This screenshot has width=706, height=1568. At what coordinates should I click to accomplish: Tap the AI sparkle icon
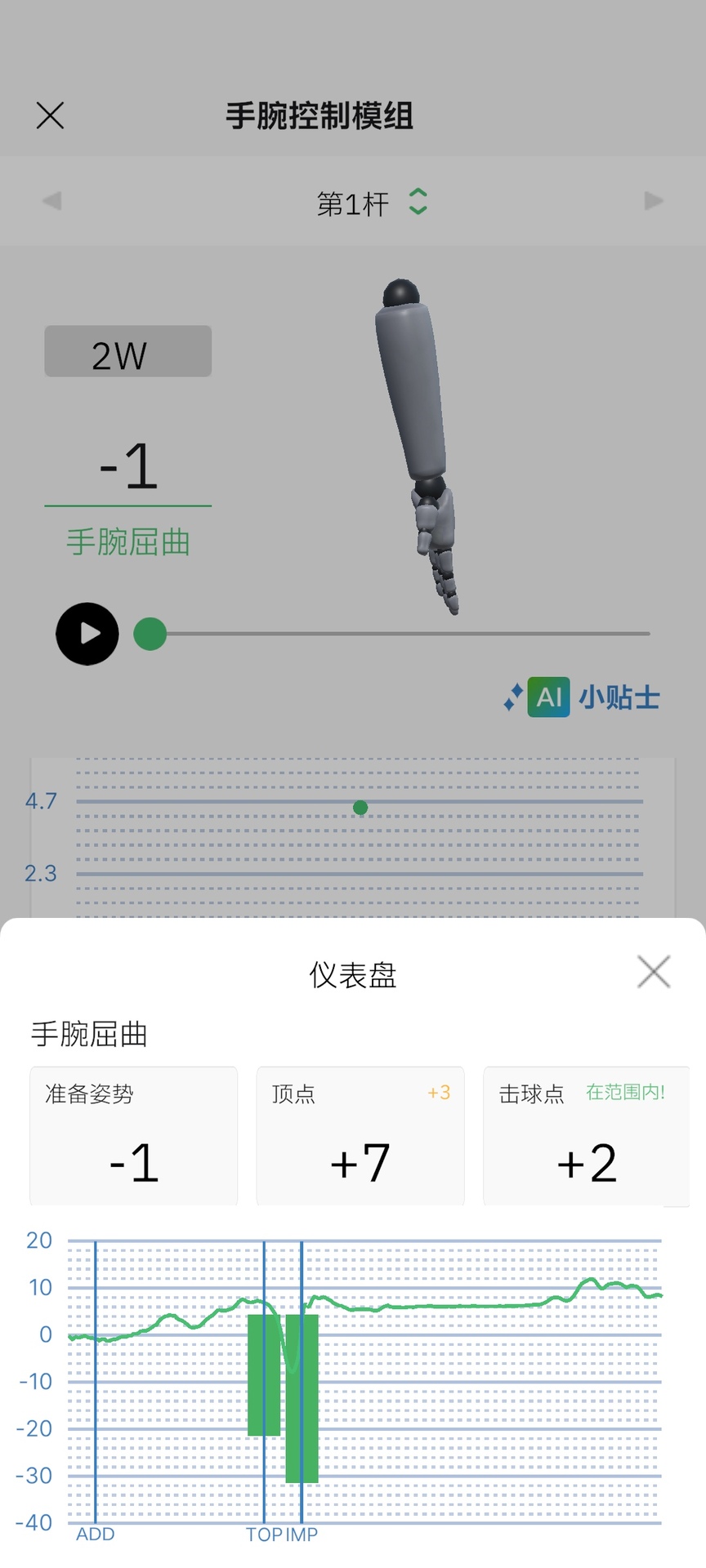[513, 696]
